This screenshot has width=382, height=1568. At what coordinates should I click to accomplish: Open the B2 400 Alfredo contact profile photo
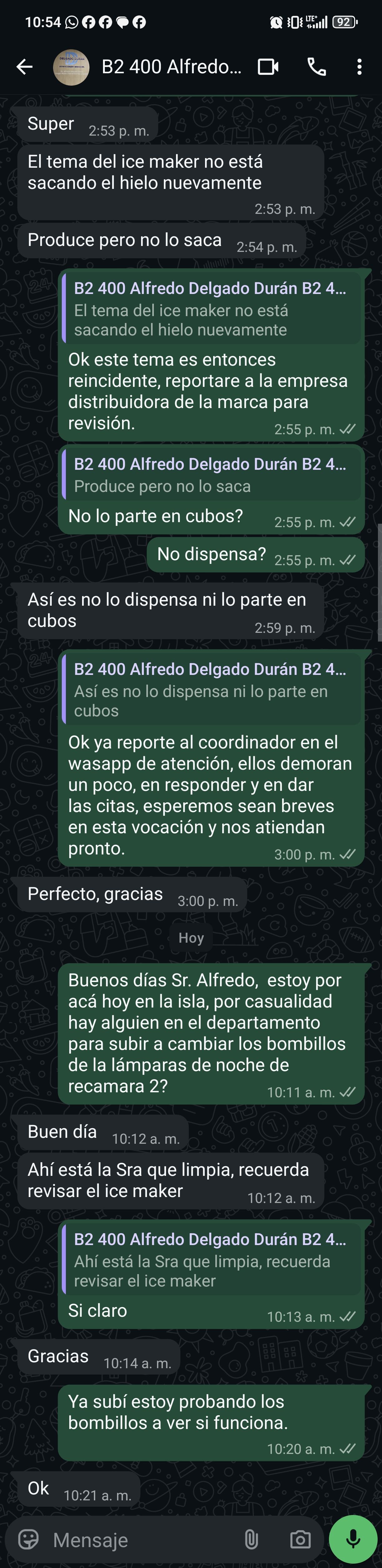point(71,67)
